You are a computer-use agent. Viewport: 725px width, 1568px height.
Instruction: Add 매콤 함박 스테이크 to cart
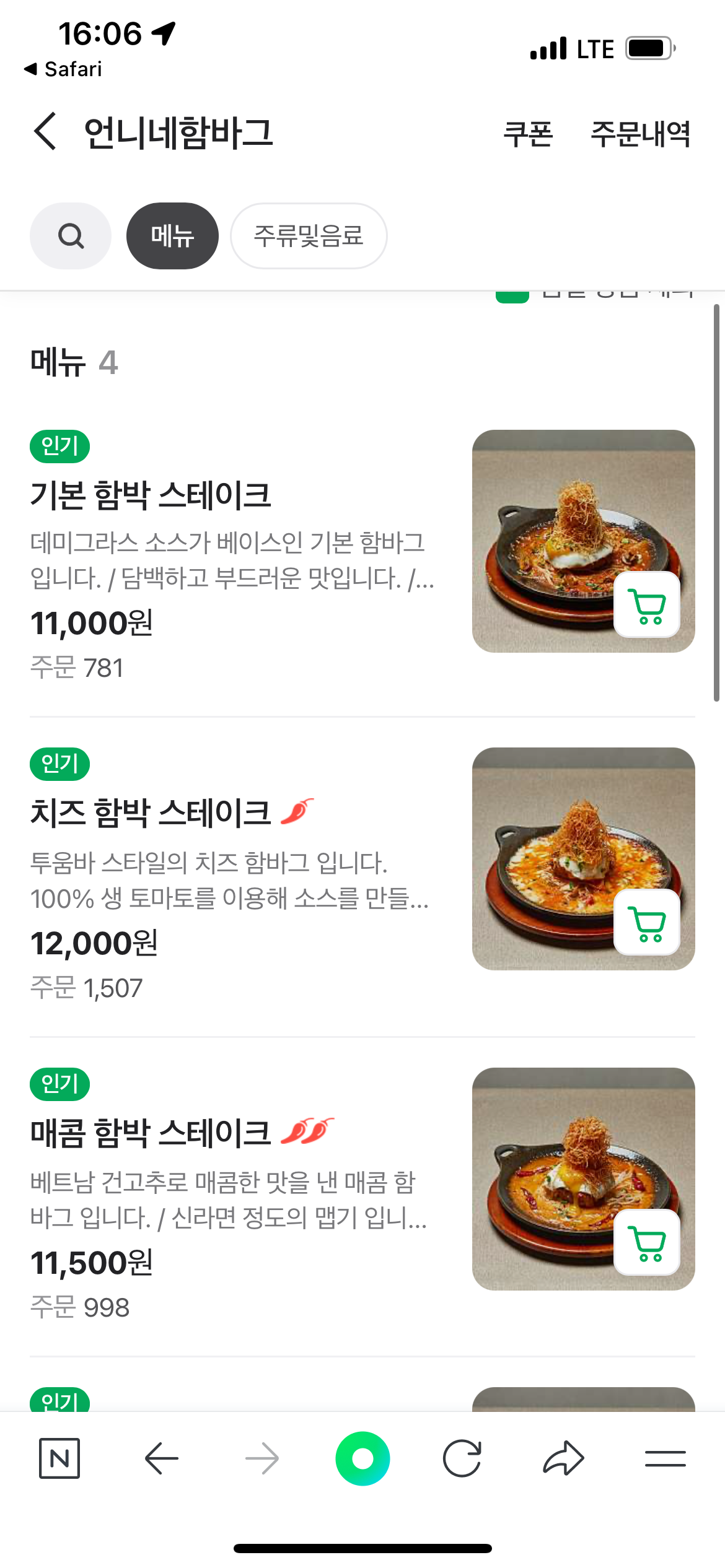click(647, 1242)
